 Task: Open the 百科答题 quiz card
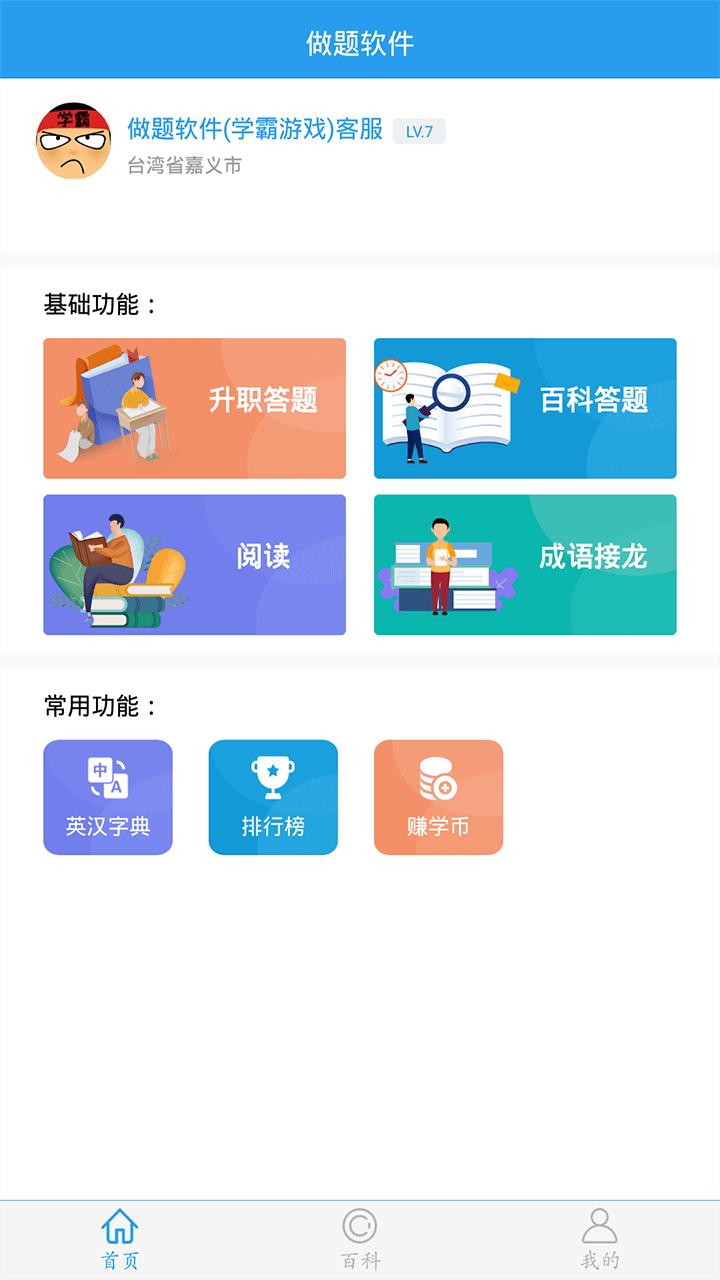pos(525,408)
